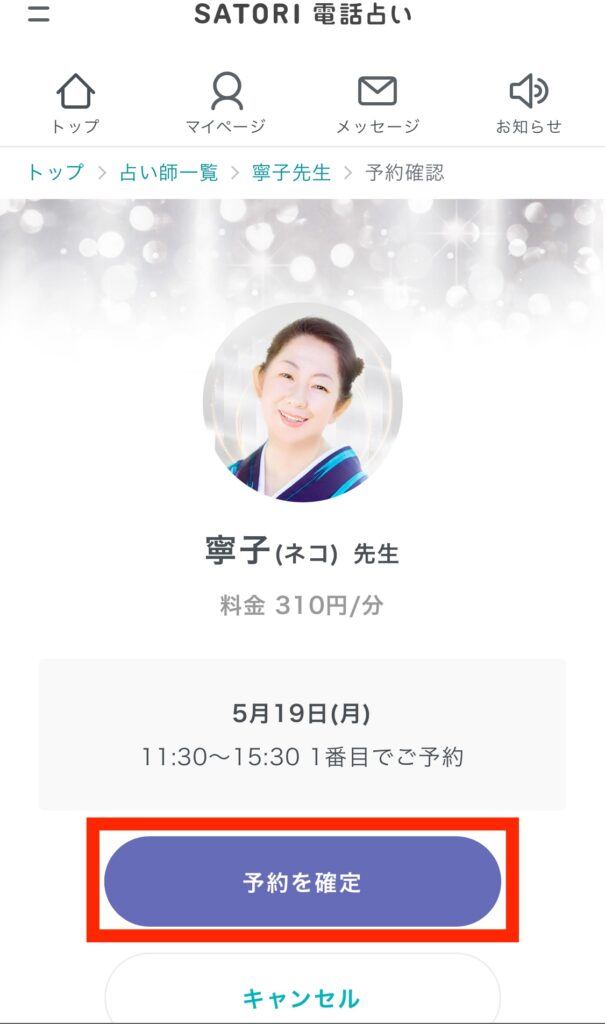Image resolution: width=605 pixels, height=1024 pixels.
Task: Open the hamburger menu
Action: 38,15
